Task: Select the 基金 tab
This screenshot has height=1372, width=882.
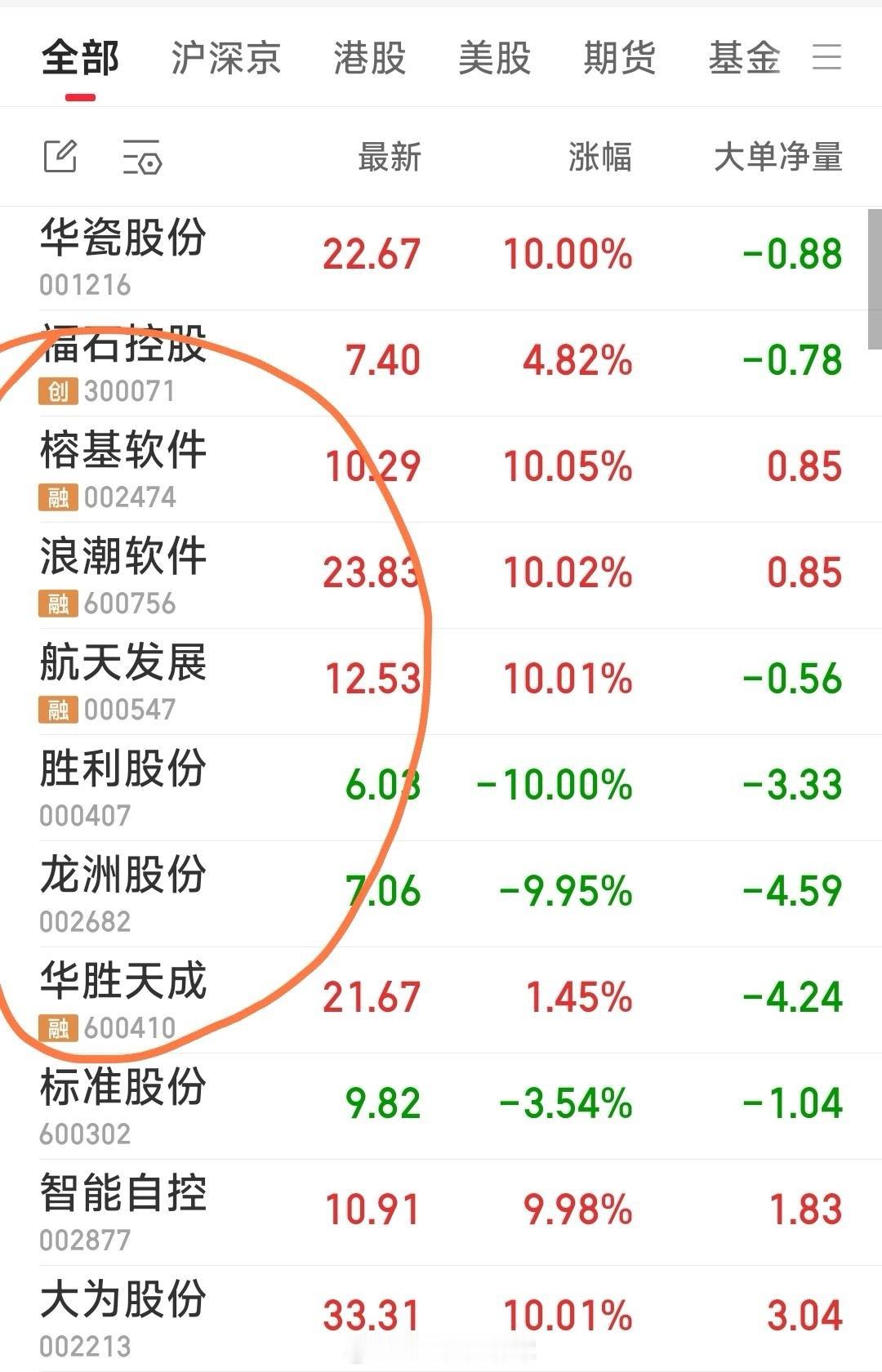Action: (x=745, y=57)
